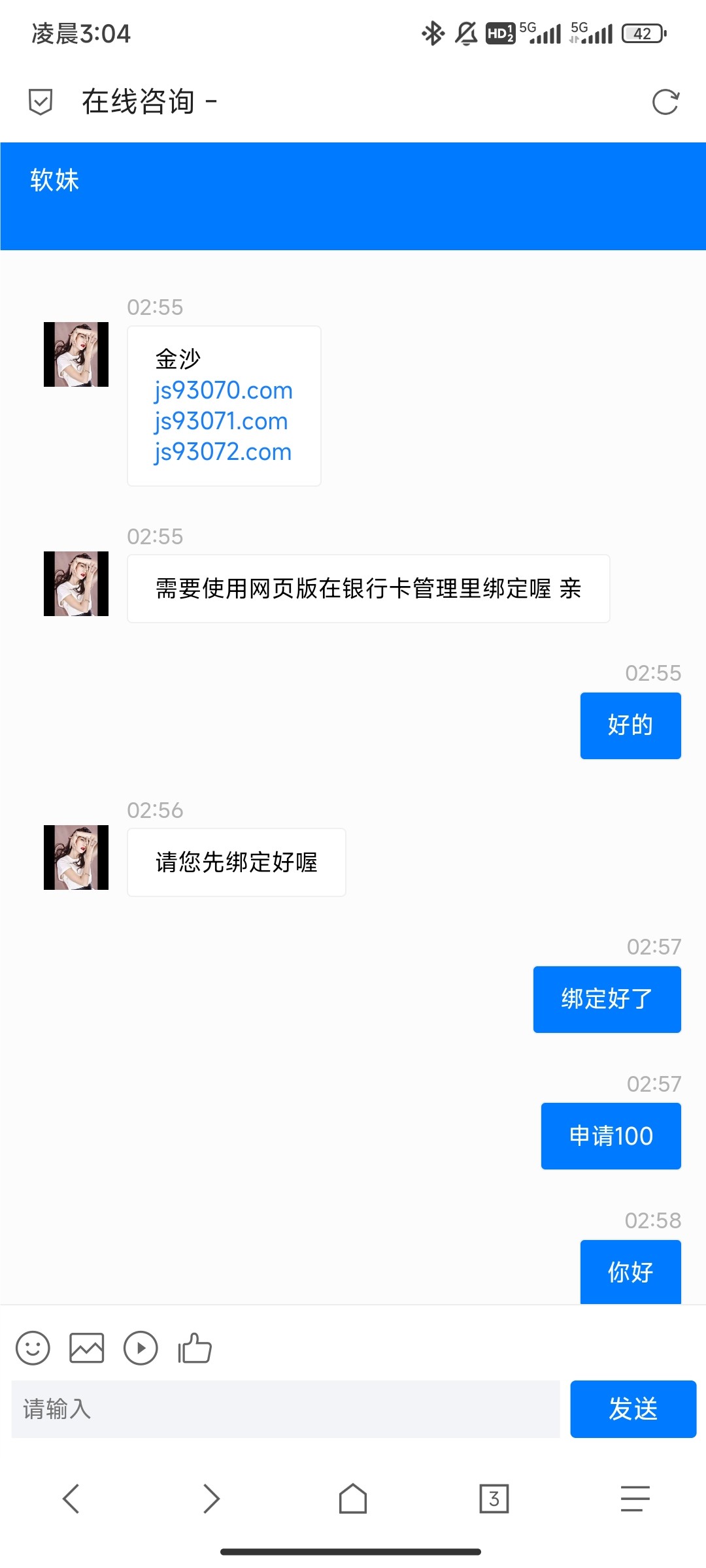Tap the thumbs-up rating icon

pyautogui.click(x=195, y=1348)
